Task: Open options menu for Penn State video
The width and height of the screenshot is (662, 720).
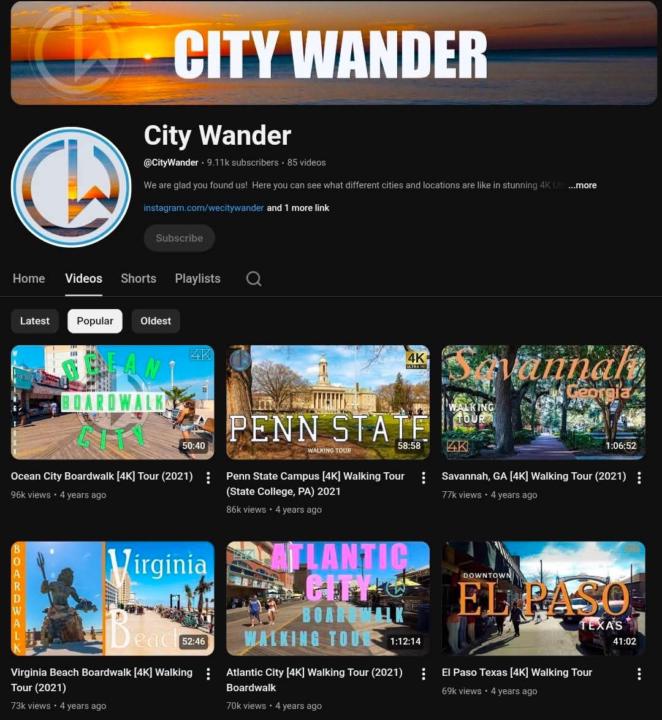Action: [424, 478]
